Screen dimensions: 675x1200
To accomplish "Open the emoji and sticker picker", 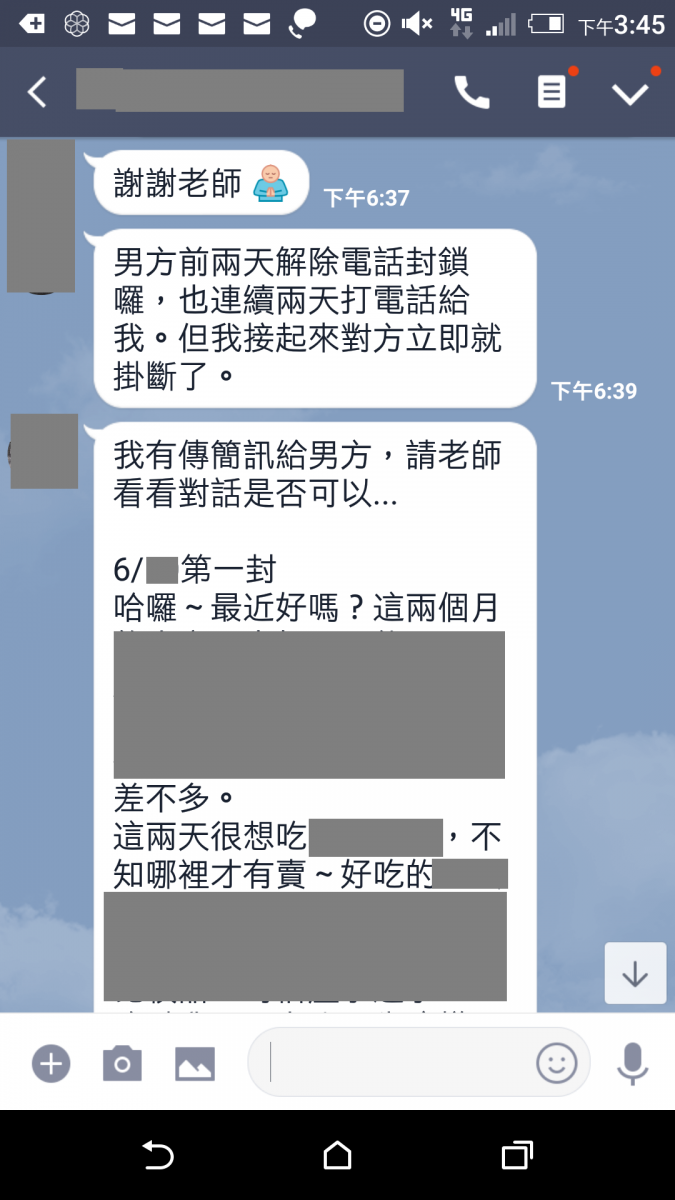I will click(x=557, y=1063).
